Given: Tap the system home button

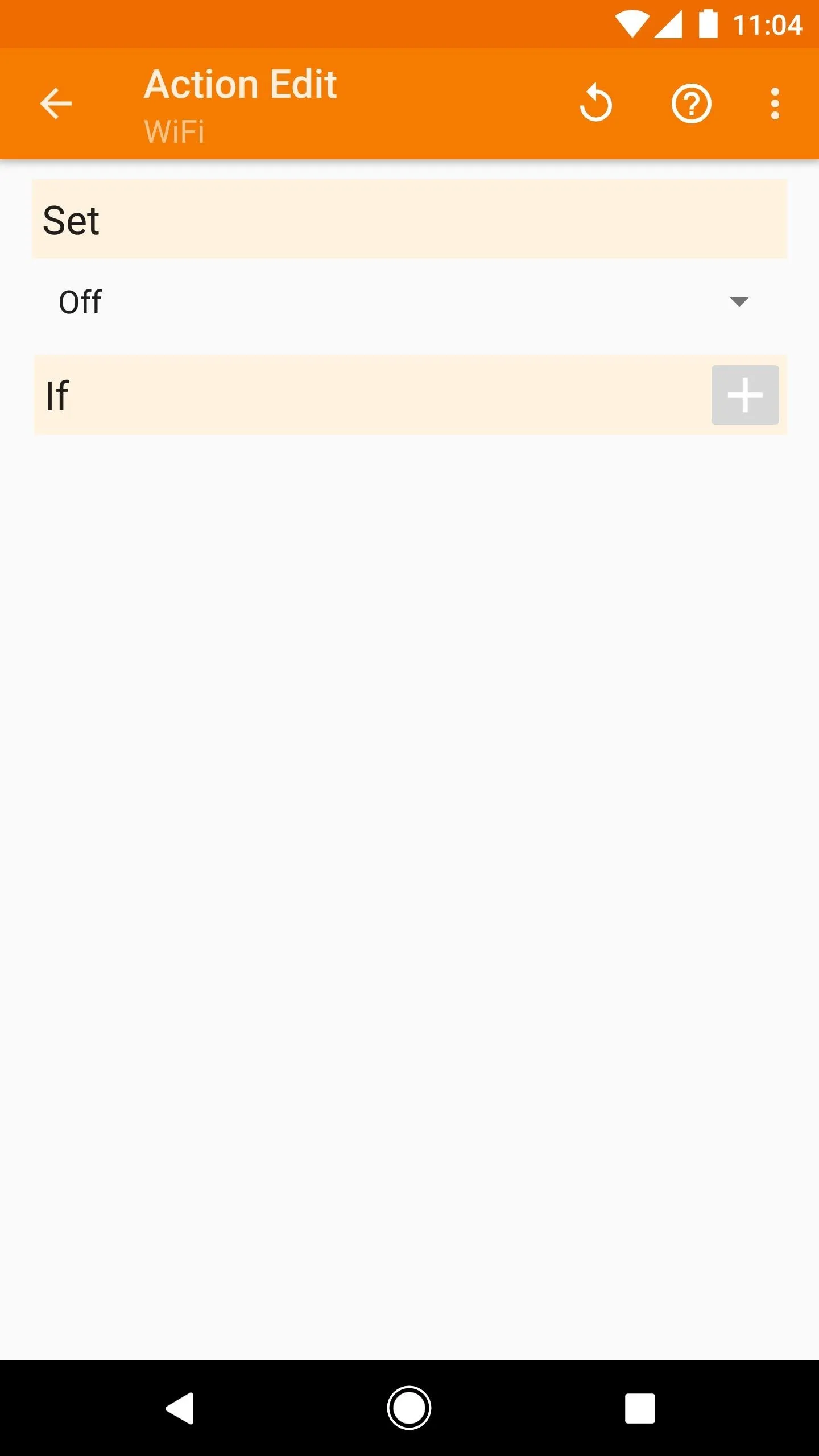Looking at the screenshot, I should click(x=409, y=1408).
